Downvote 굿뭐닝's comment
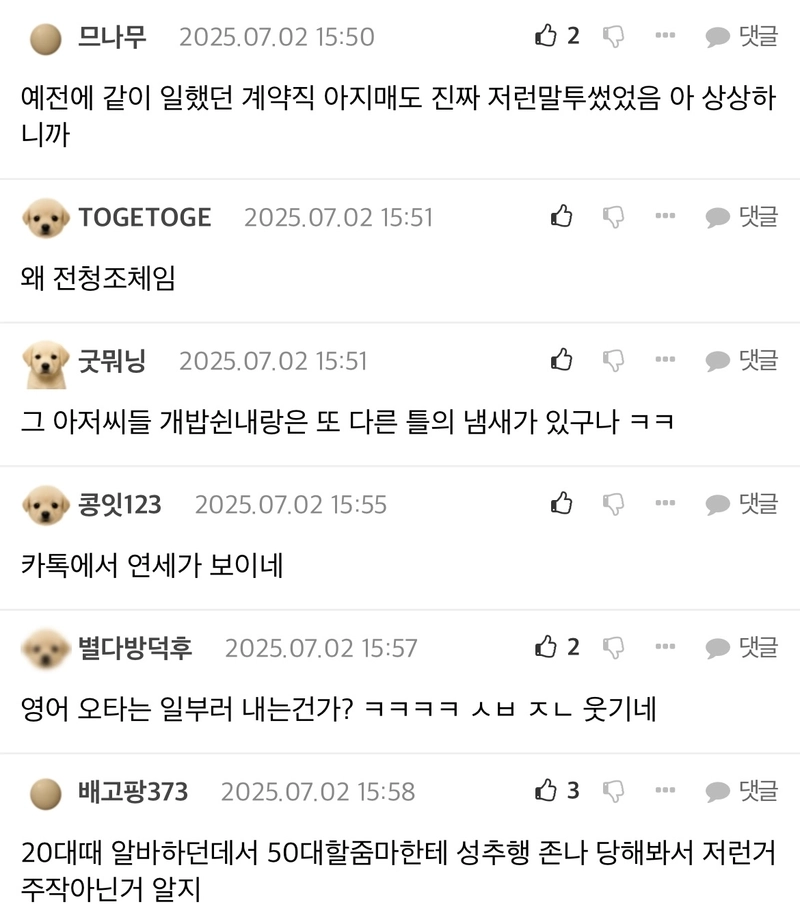This screenshot has height=916, width=800. click(x=613, y=360)
